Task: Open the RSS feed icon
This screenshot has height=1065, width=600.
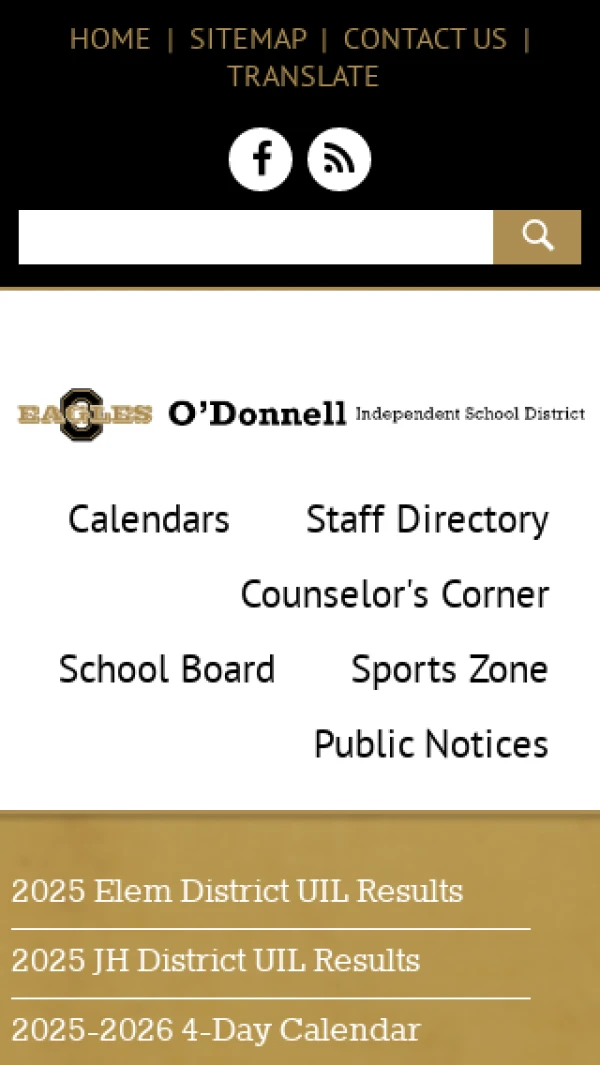Action: point(339,159)
